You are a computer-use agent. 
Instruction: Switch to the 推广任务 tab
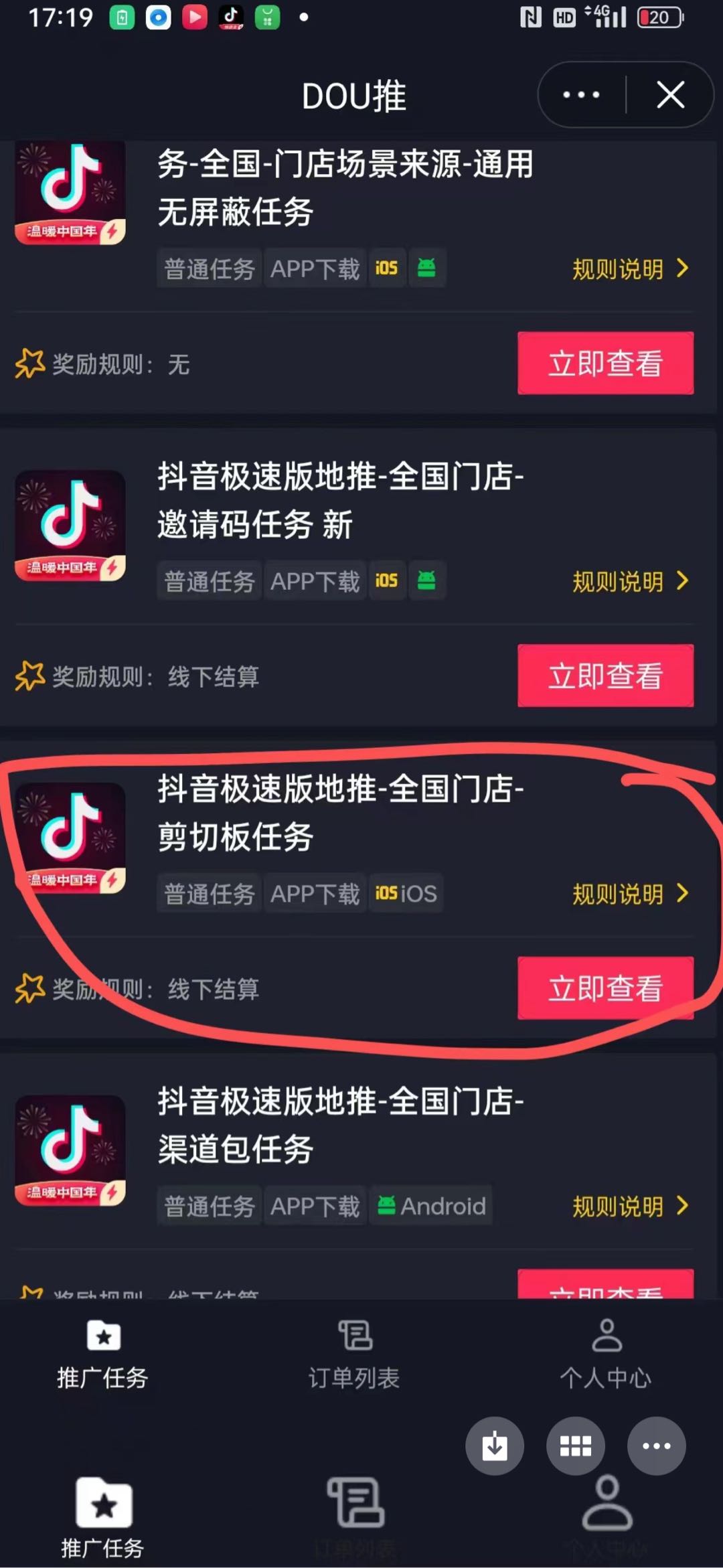(102, 1354)
